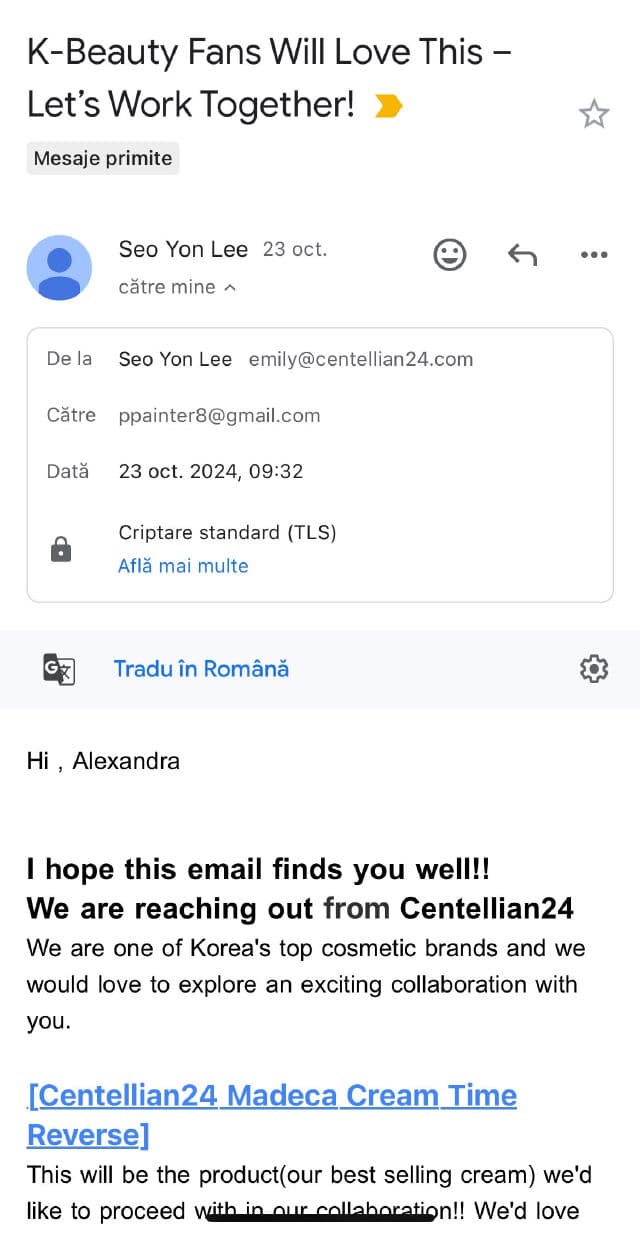The width and height of the screenshot is (640, 1235).
Task: Star this email
Action: tap(594, 114)
